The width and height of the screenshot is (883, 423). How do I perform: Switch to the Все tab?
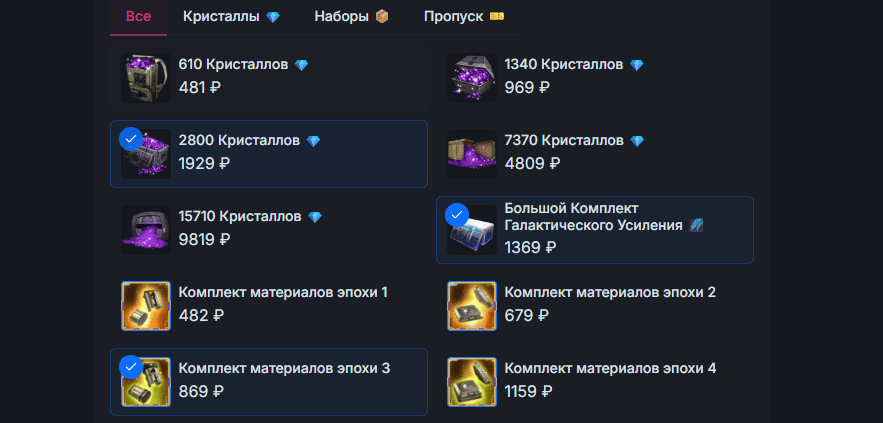138,17
